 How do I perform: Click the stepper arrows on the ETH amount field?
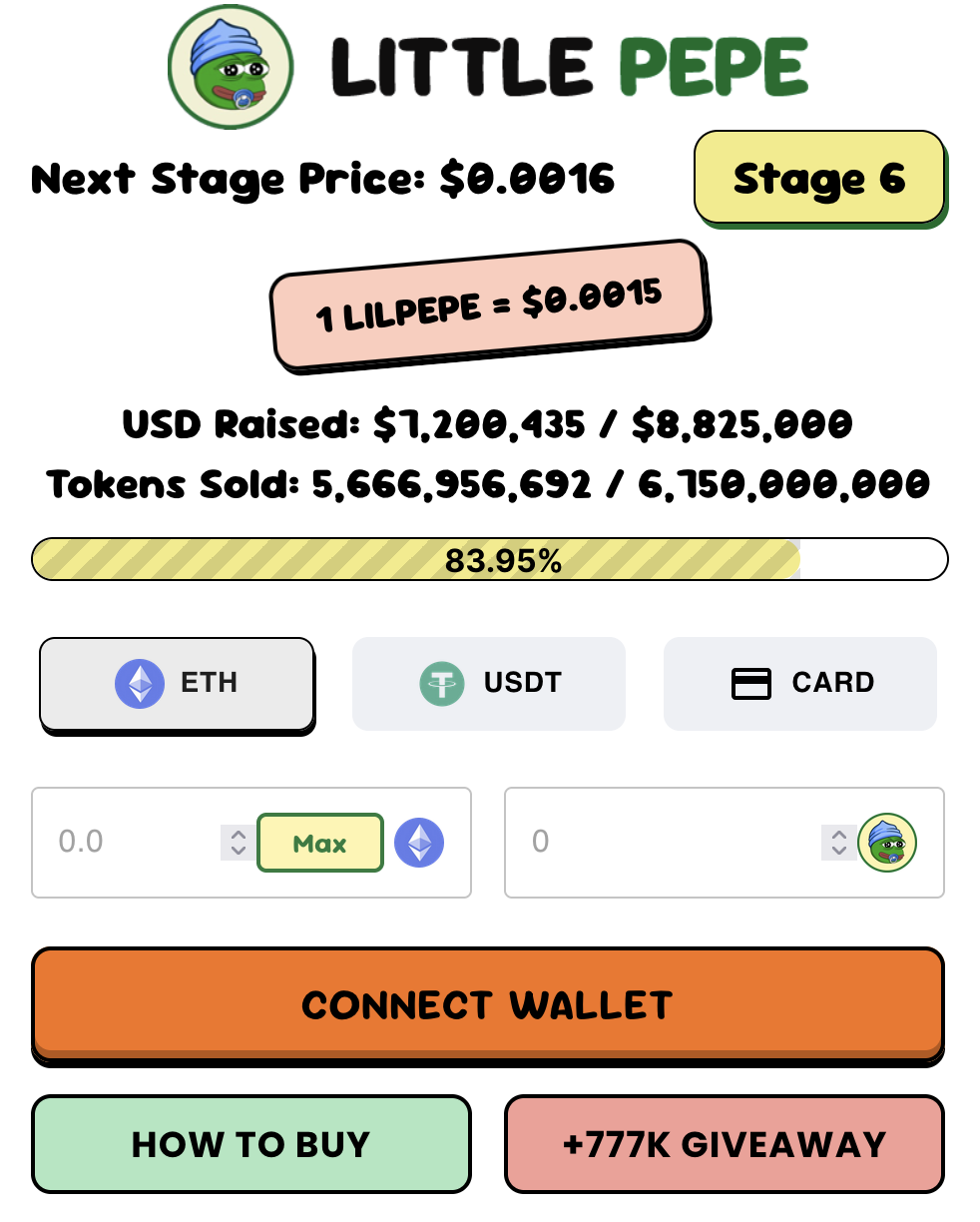click(x=237, y=842)
